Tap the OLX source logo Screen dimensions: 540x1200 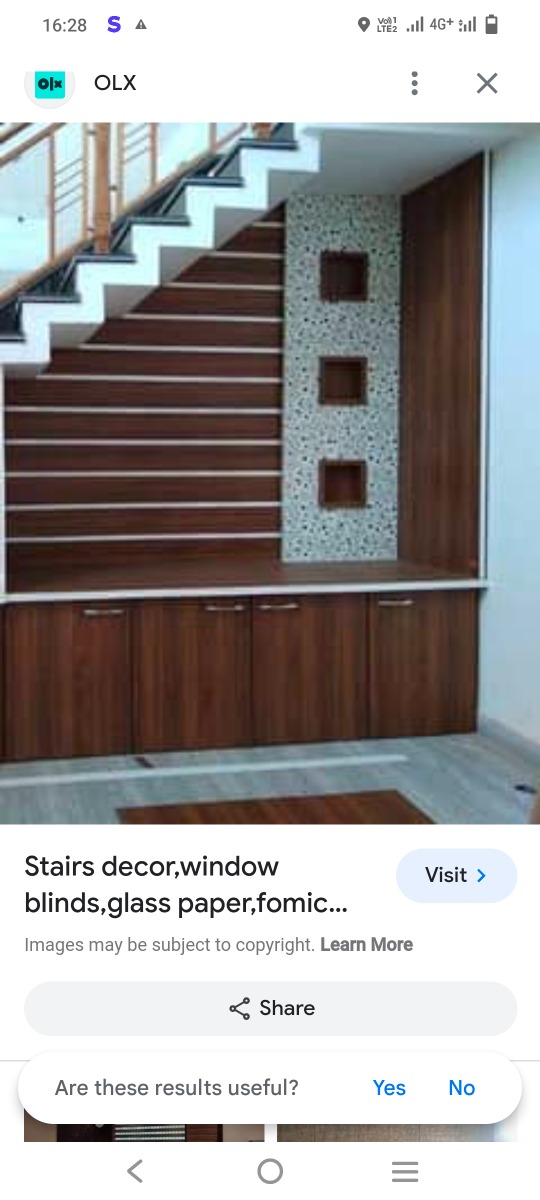[x=50, y=83]
